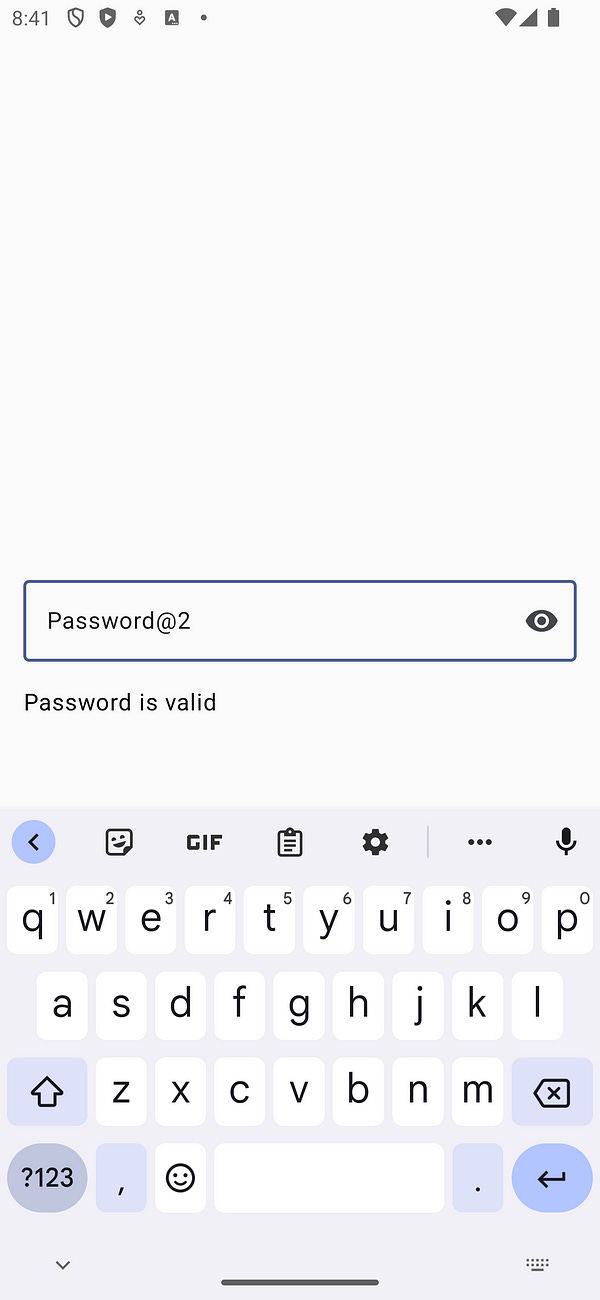
Task: Toggle password visibility eye icon
Action: tap(541, 621)
